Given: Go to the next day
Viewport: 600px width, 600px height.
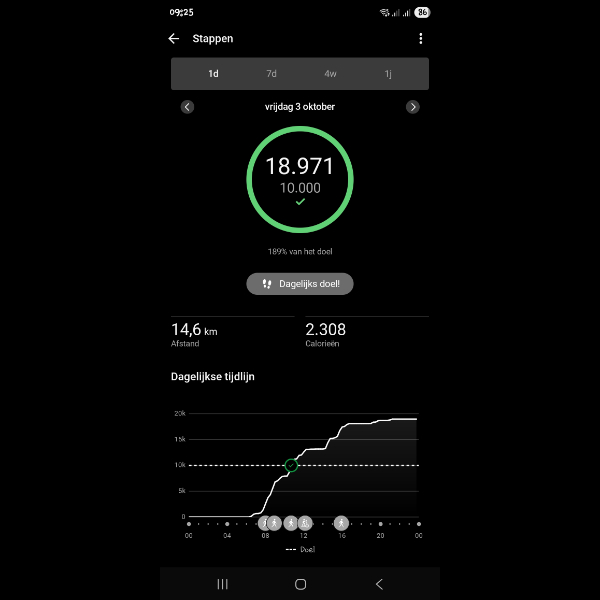Looking at the screenshot, I should tap(413, 107).
